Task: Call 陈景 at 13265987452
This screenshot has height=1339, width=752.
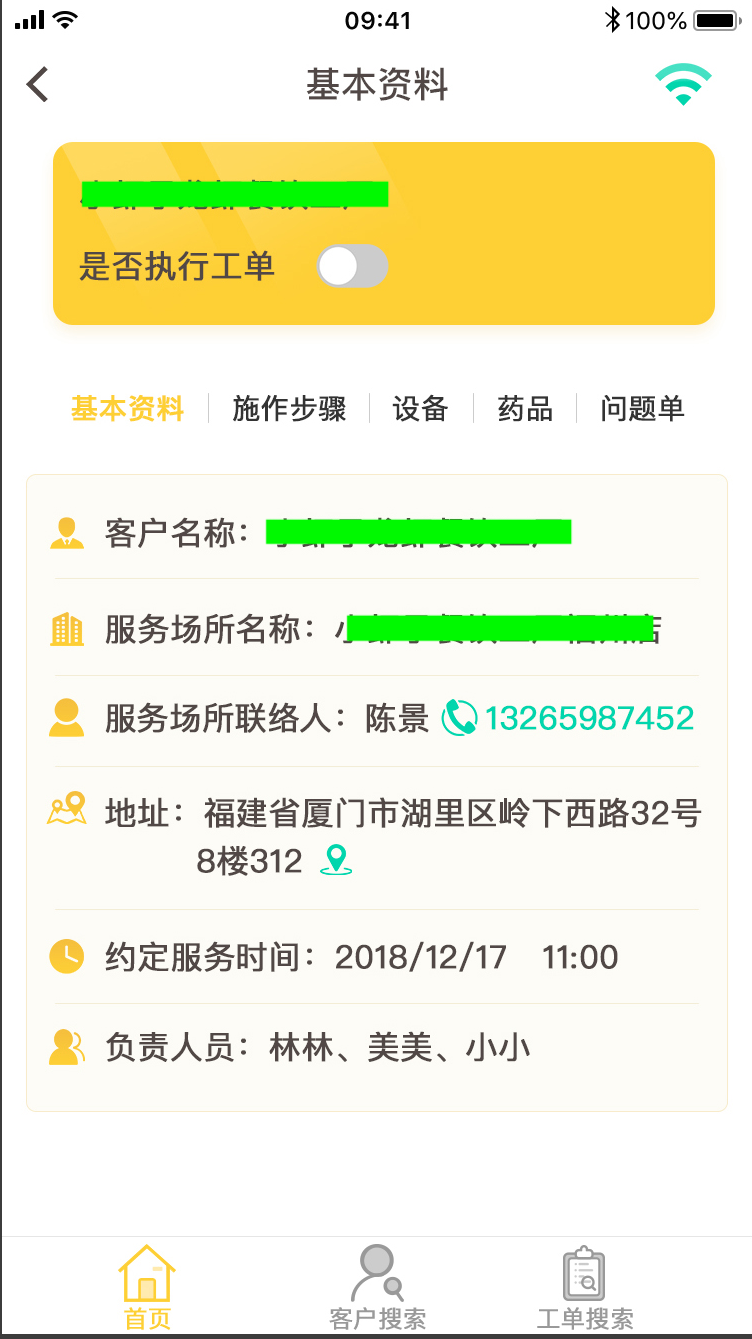Action: [x=568, y=718]
